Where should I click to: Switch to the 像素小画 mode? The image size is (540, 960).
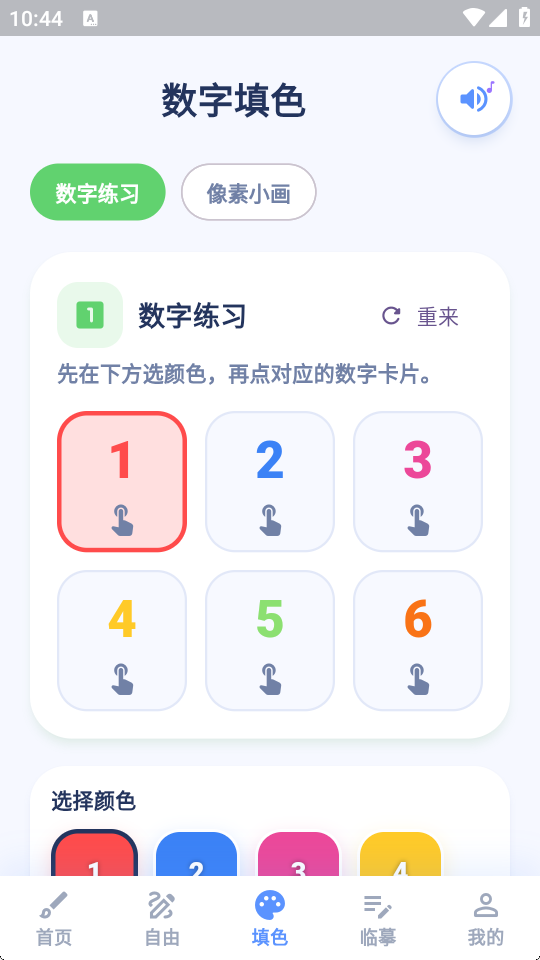(249, 192)
